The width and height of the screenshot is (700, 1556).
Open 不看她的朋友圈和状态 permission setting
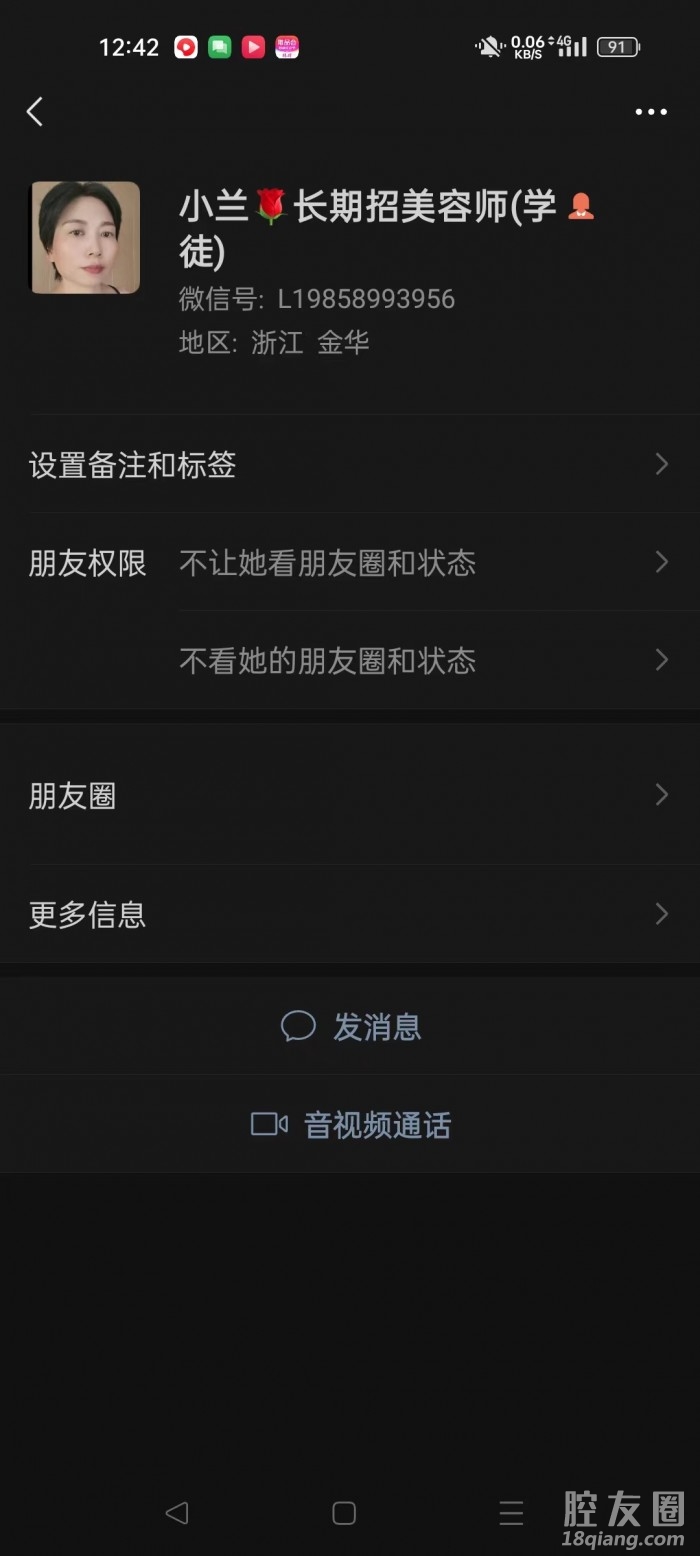(x=420, y=661)
